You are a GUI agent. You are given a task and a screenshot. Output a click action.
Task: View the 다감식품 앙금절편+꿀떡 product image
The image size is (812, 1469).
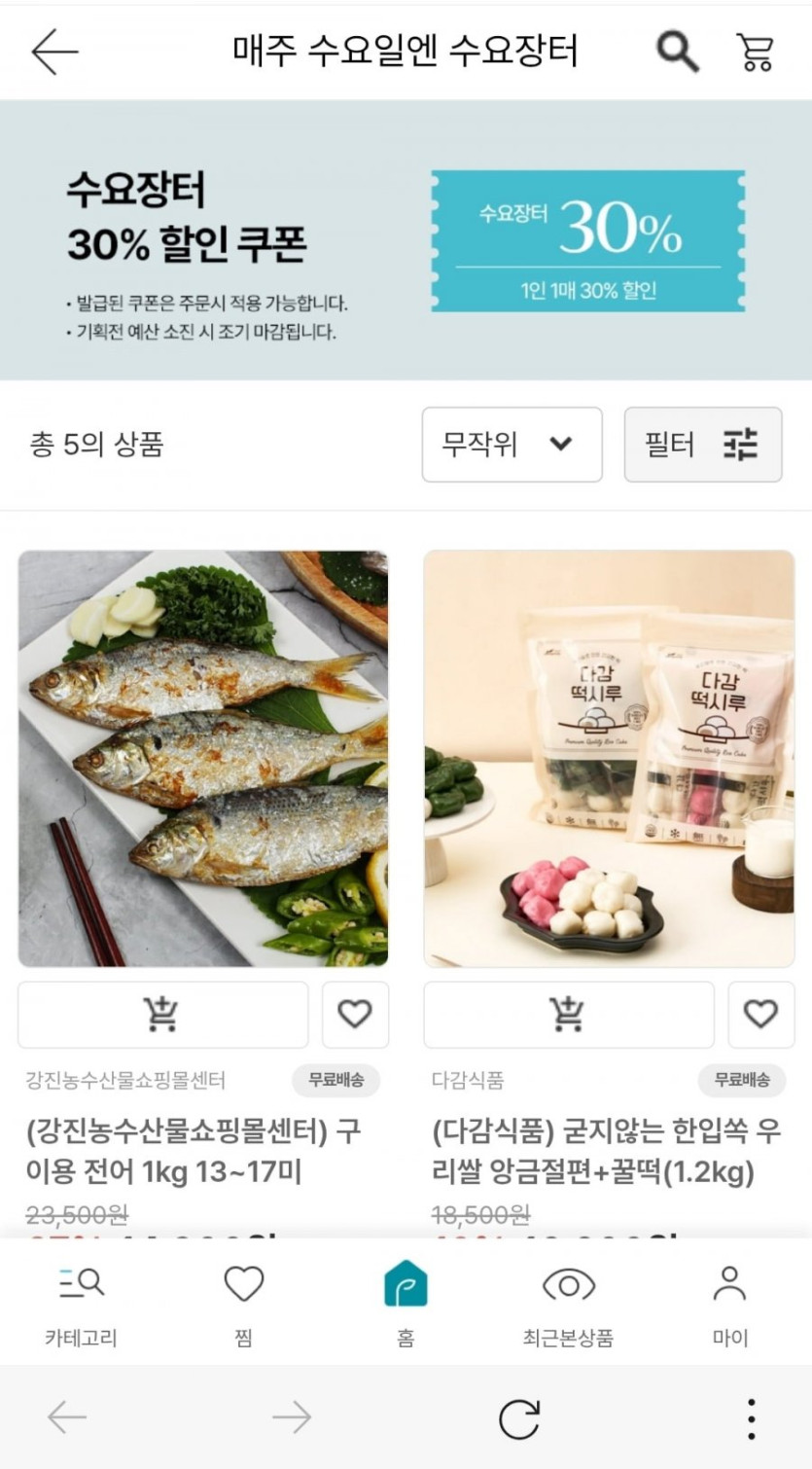pos(609,758)
